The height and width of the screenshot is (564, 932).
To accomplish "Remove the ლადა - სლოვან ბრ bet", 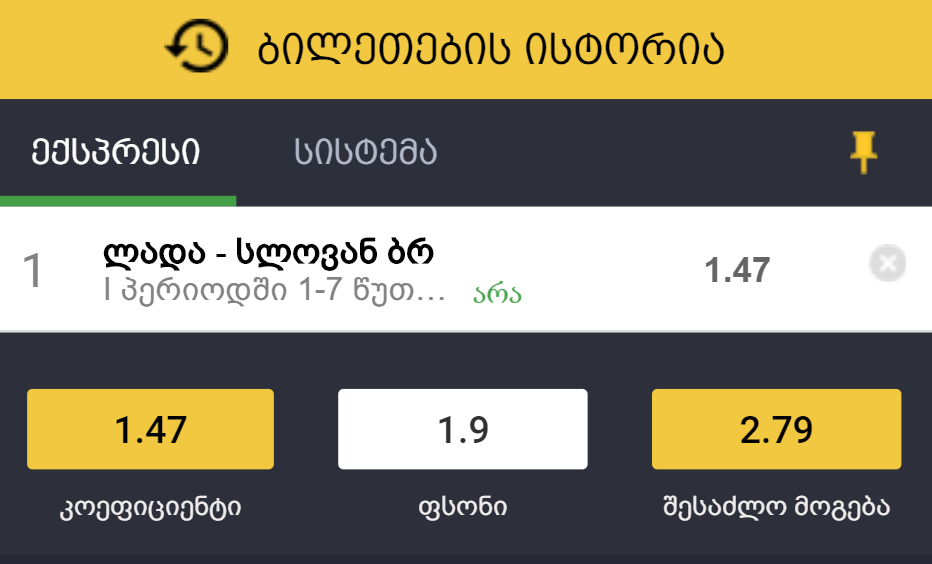I will [887, 264].
